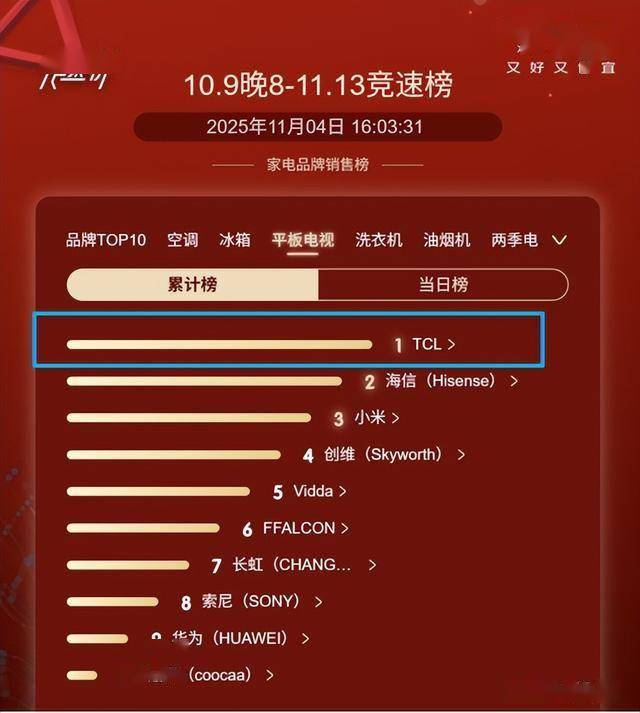Open 海信 (Hisense) brand row
Viewport: 640px width, 713px height.
440,381
